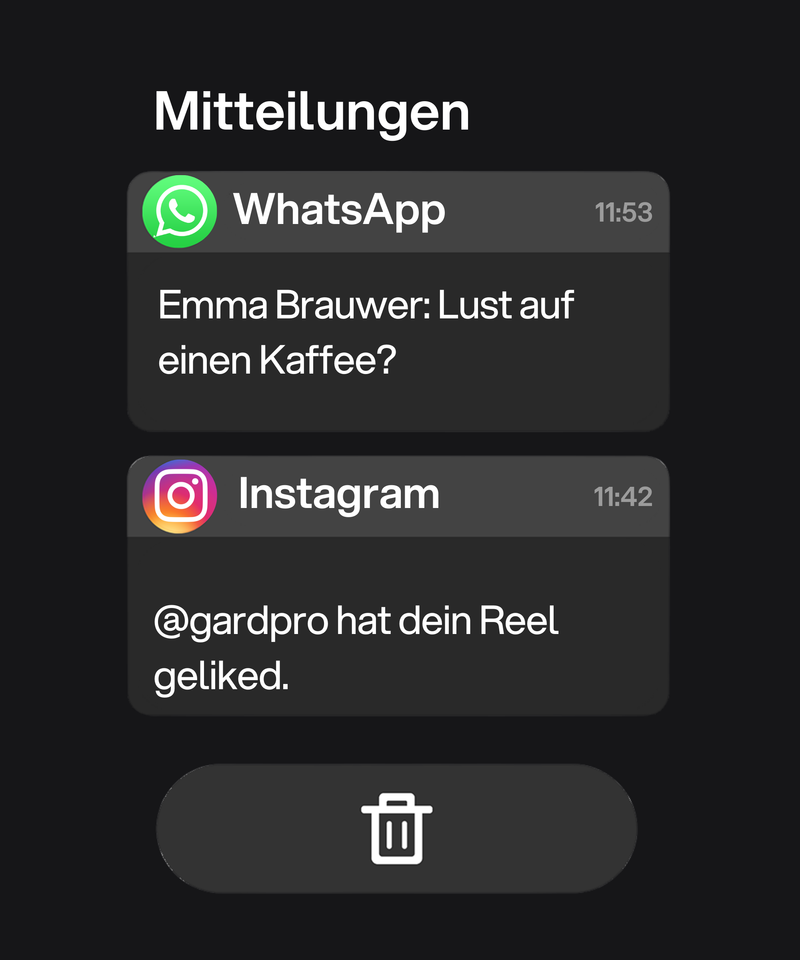Open the WhatsApp message from Emma Brauwer

coord(397,332)
